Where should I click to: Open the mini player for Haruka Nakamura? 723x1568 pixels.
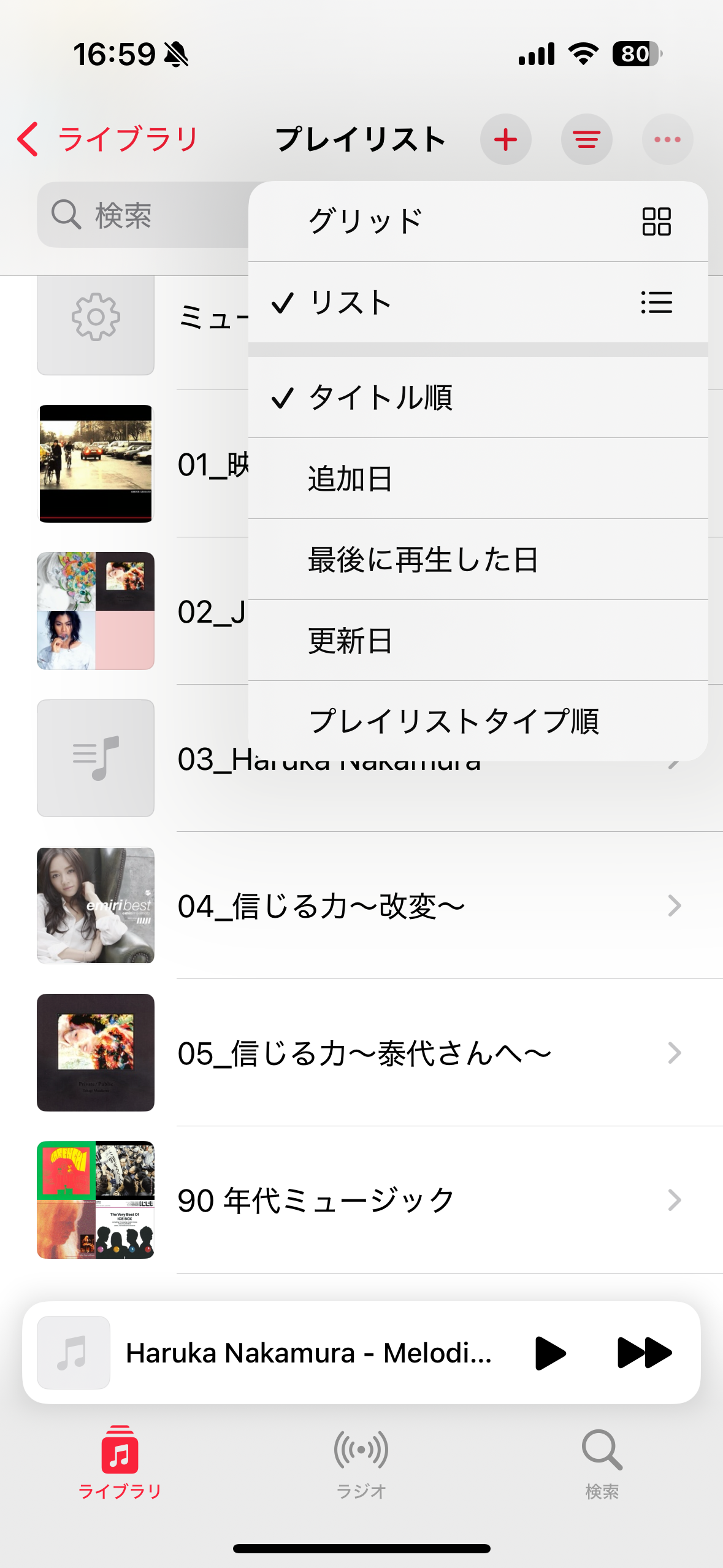coord(307,1353)
